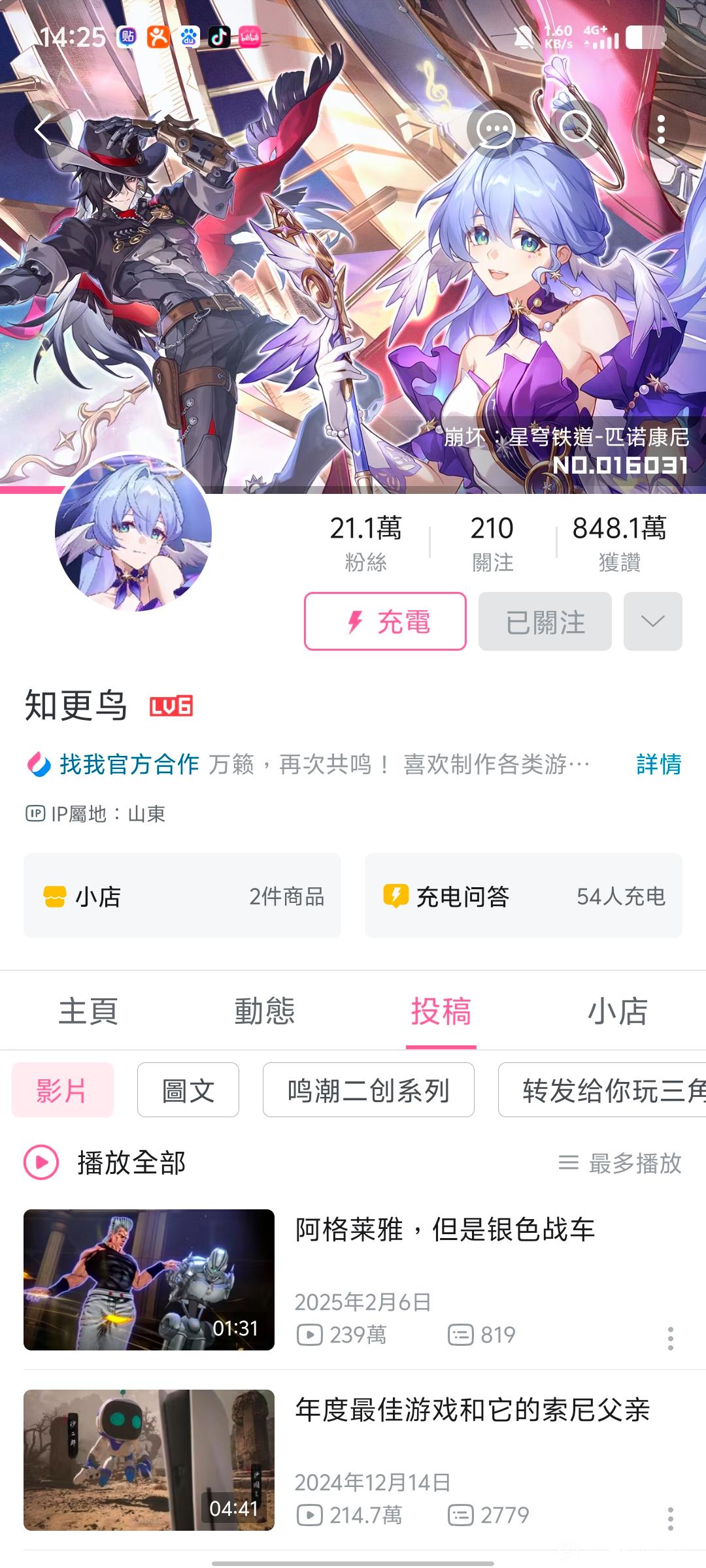The width and height of the screenshot is (706, 1568).
Task: Switch to the 主頁 tab
Action: [x=88, y=1011]
